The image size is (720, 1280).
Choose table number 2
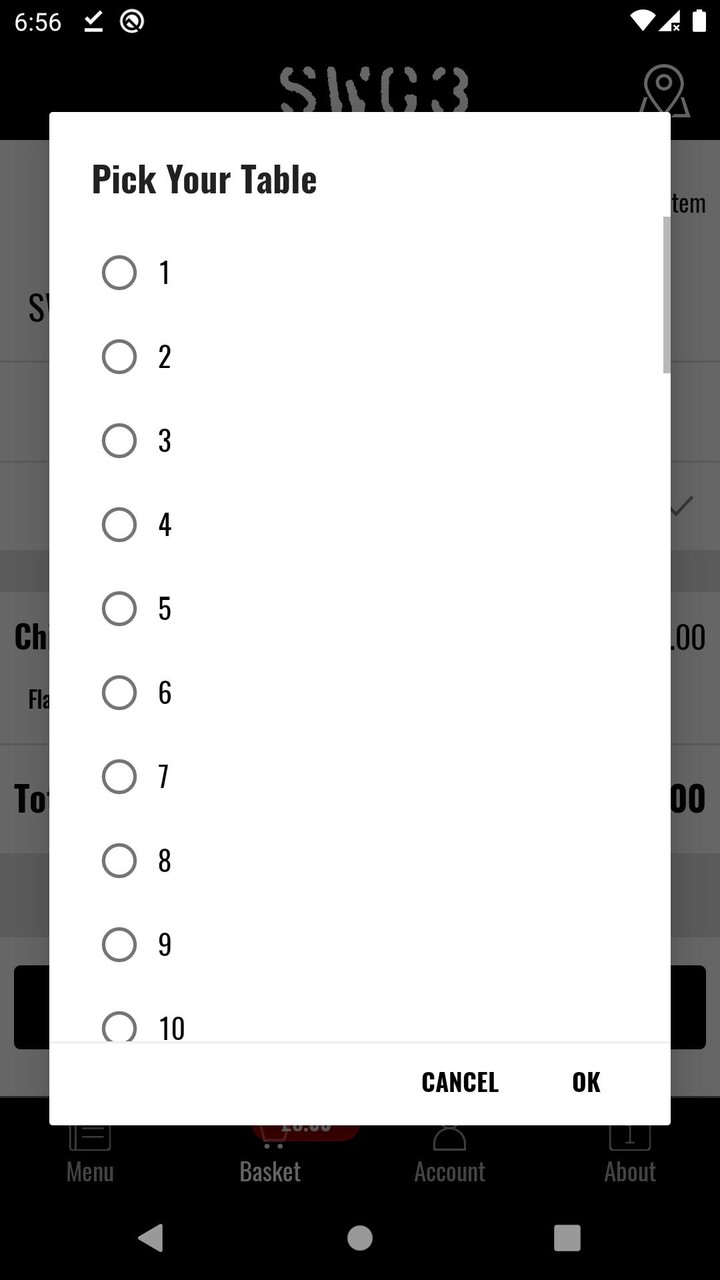[x=119, y=356]
